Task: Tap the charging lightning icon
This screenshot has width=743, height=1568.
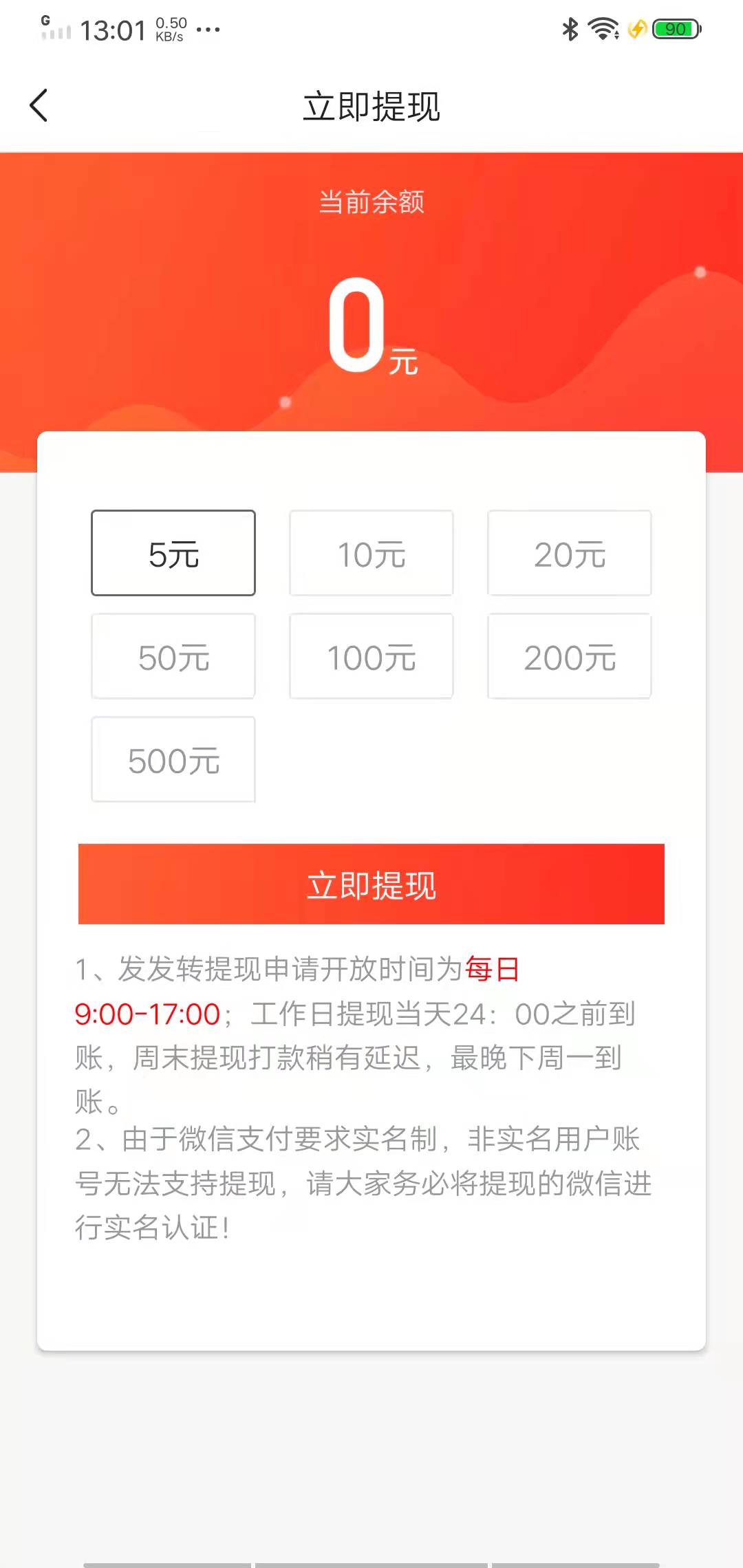Action: pyautogui.click(x=636, y=29)
